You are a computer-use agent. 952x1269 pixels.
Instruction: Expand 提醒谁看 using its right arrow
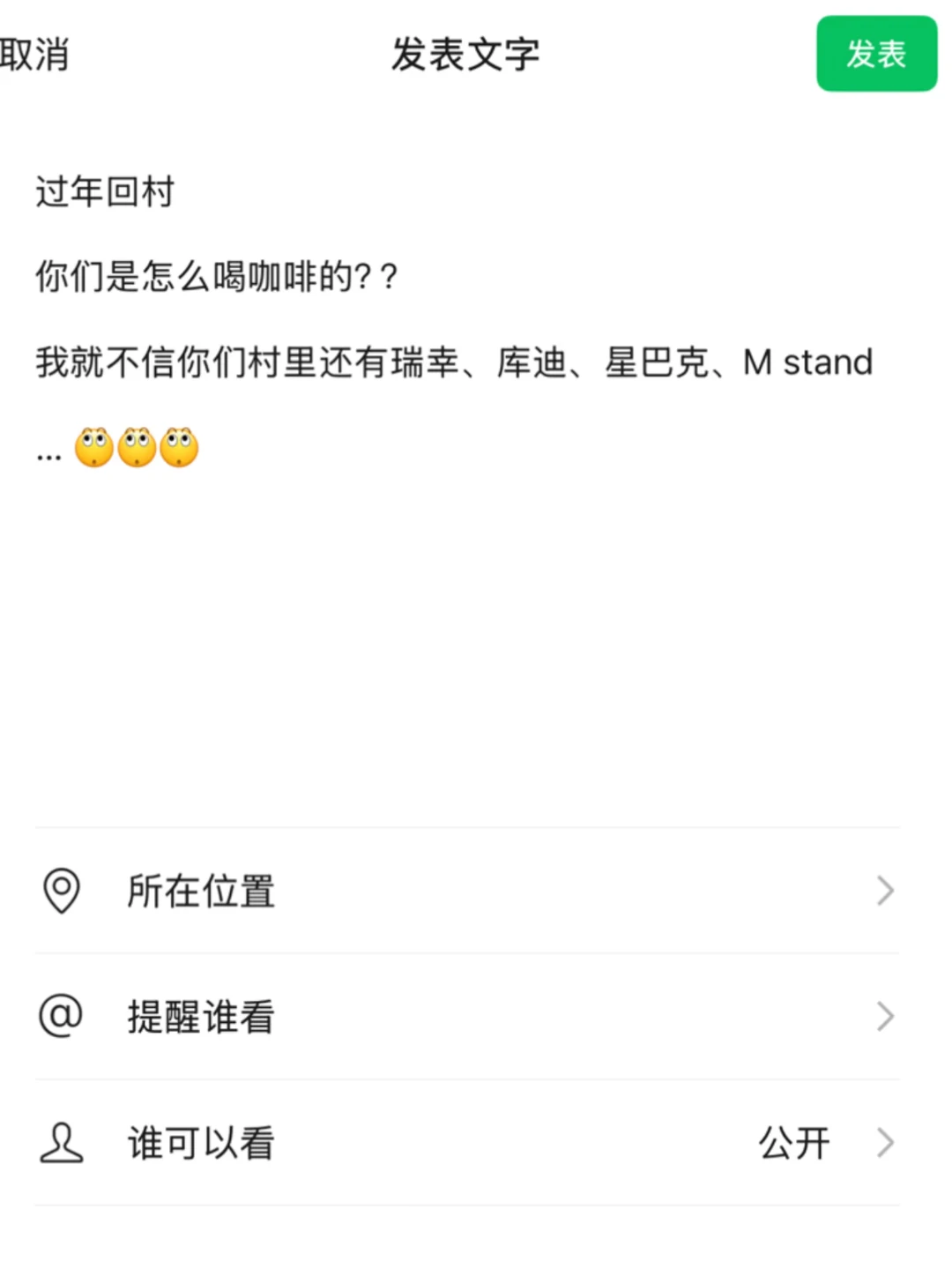[x=885, y=1017]
